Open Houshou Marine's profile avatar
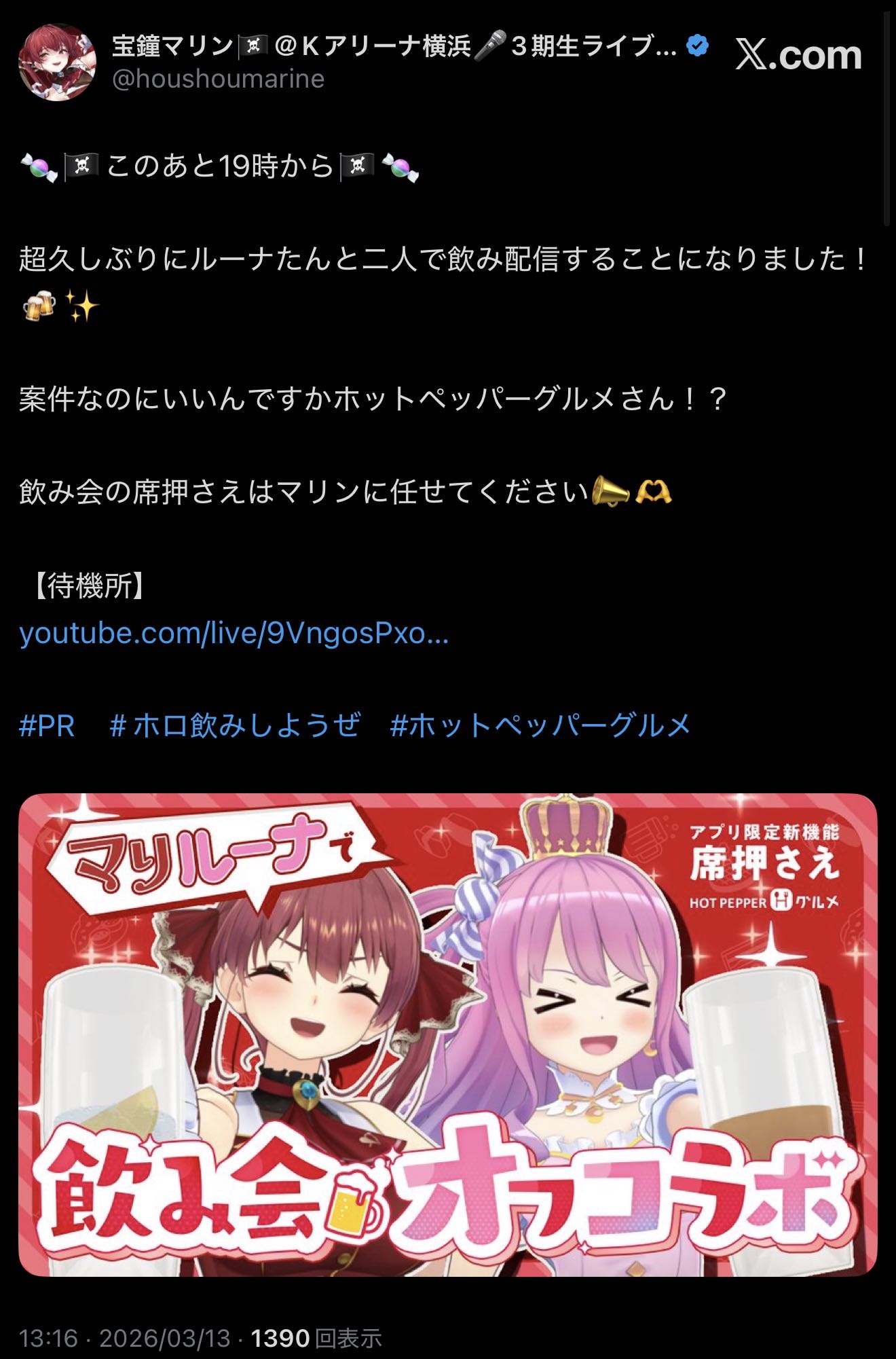896x1359 pixels. (x=57, y=62)
